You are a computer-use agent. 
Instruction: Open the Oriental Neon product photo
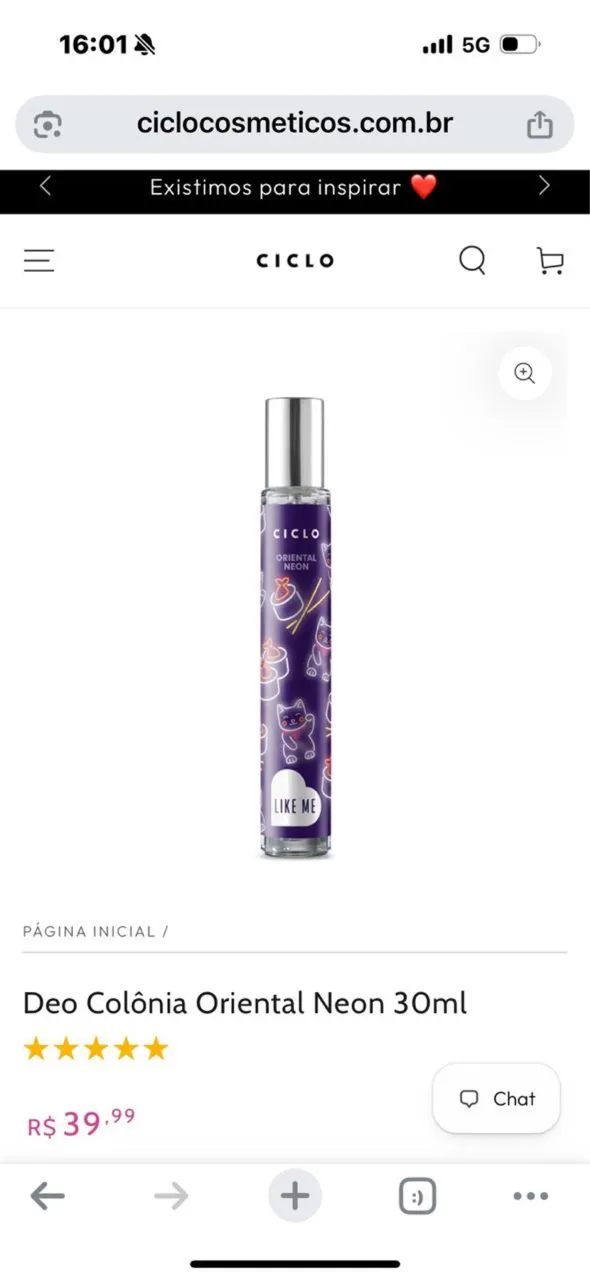(x=294, y=627)
